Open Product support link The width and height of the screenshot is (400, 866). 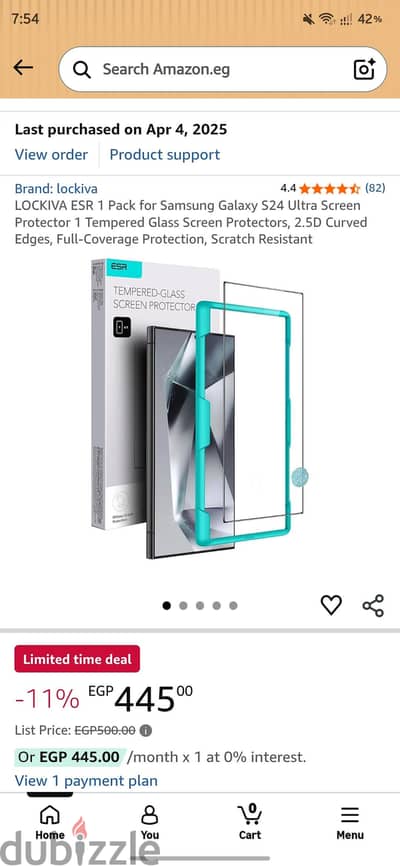(165, 155)
